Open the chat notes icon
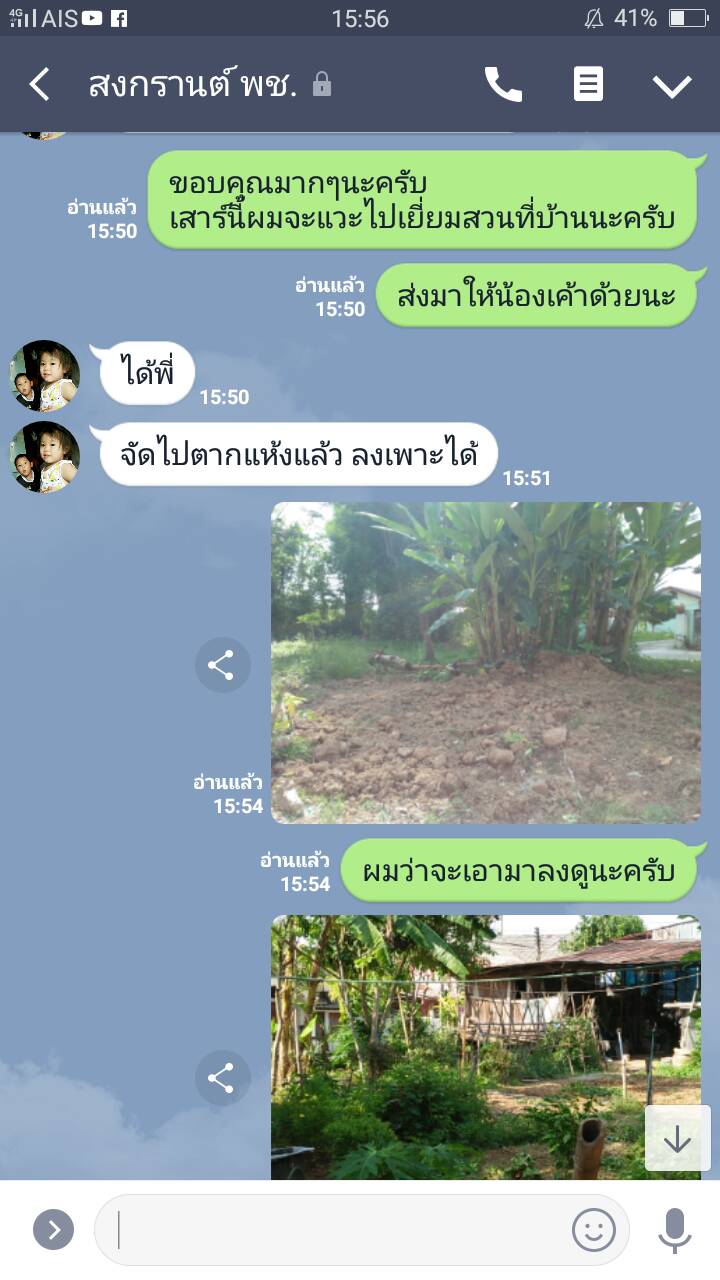The height and width of the screenshot is (1280, 720). click(x=588, y=85)
